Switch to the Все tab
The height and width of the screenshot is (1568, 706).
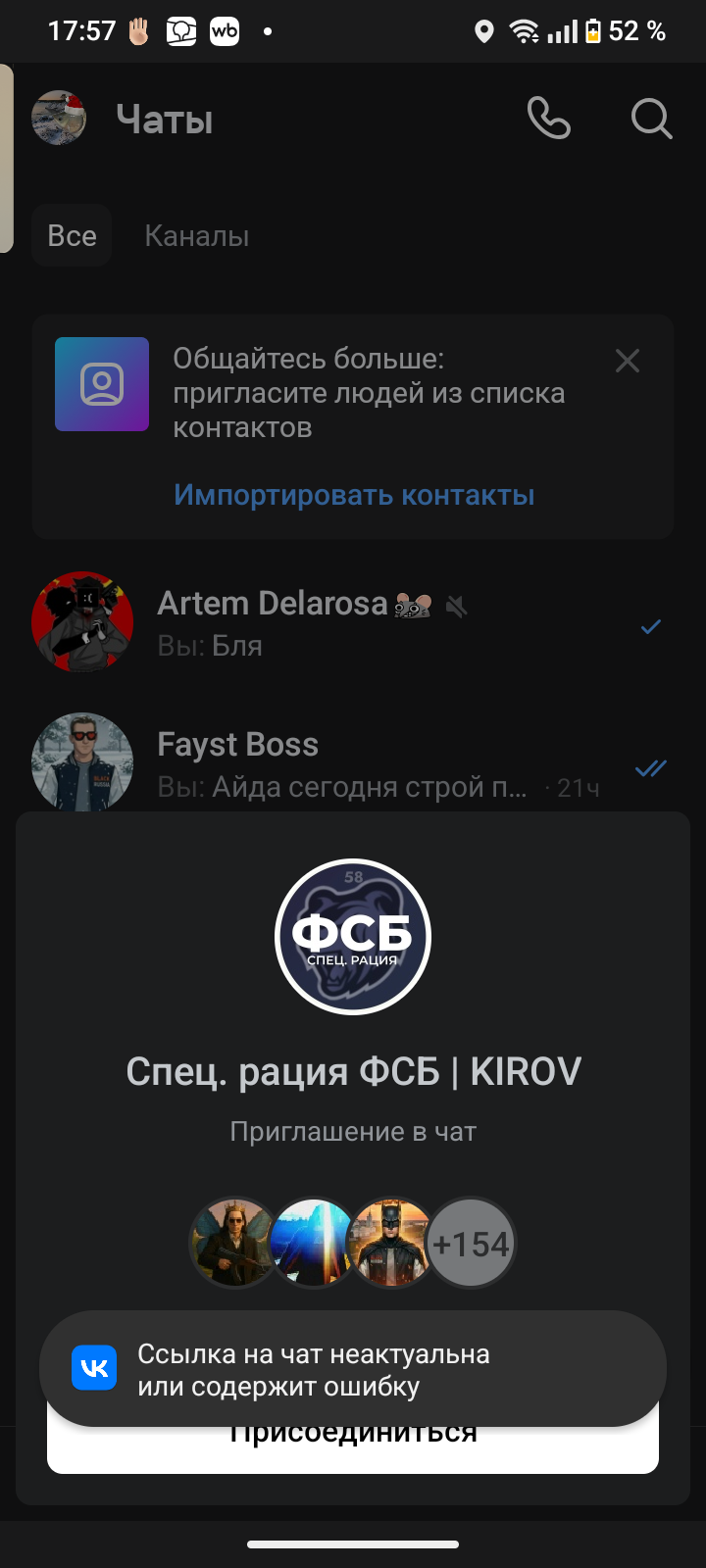[72, 236]
